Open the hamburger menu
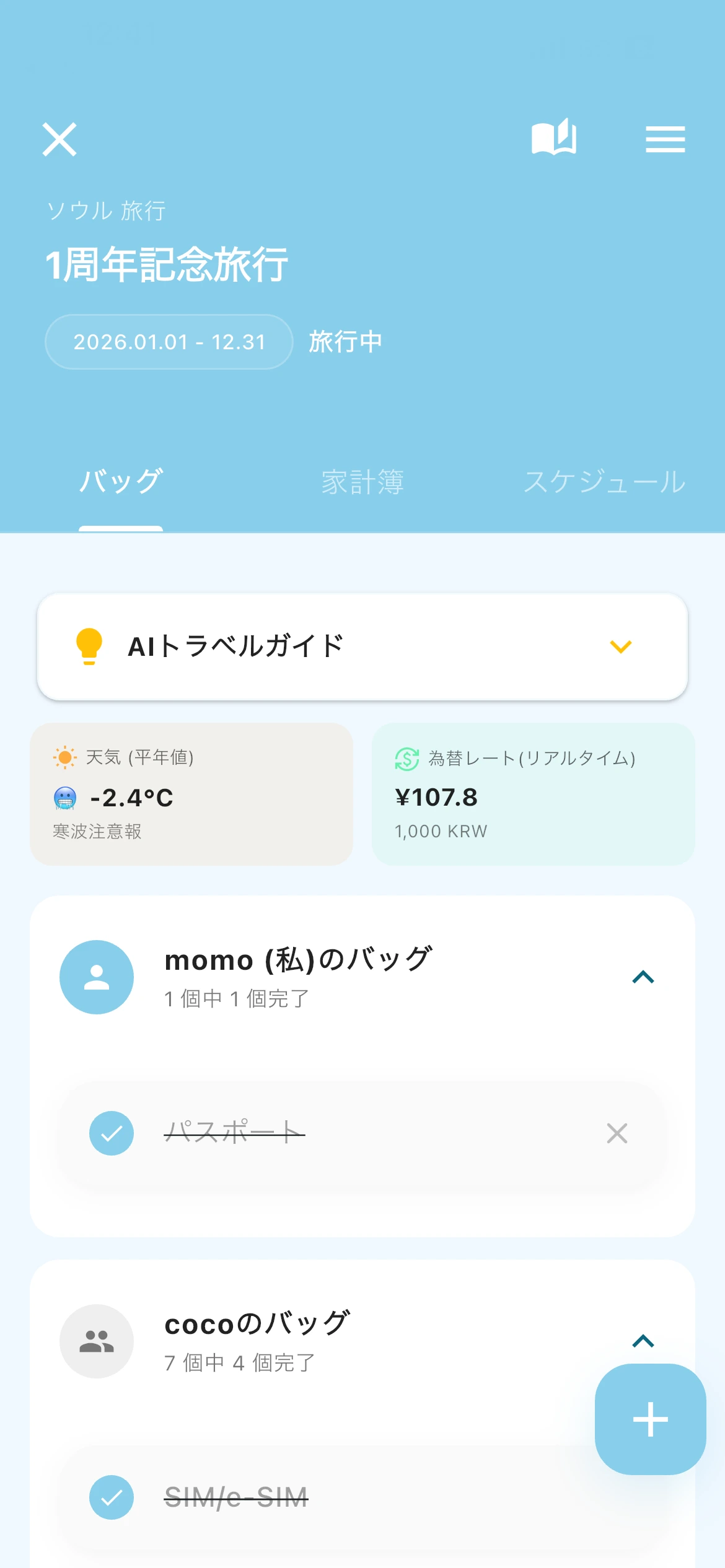Screen dimensions: 725x1568 (665, 139)
